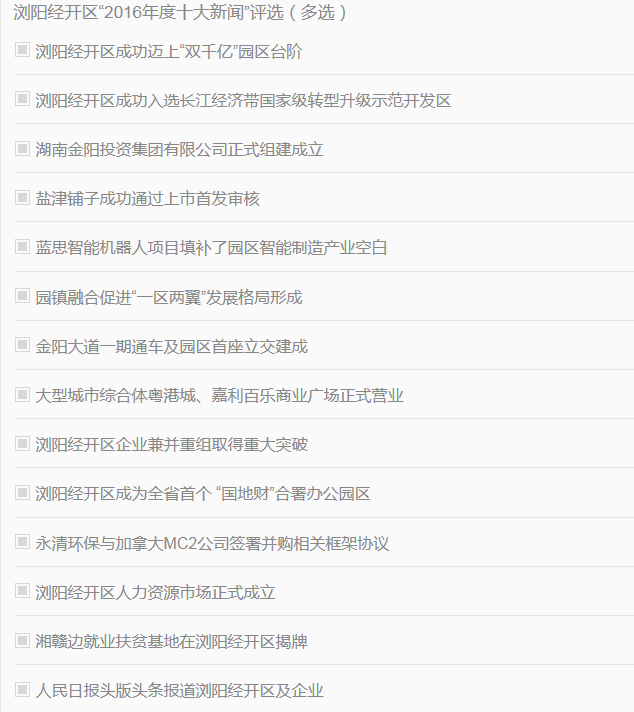
Task: Select 盐津铺子成功通过上市首发审核 option
Action: click(x=22, y=197)
